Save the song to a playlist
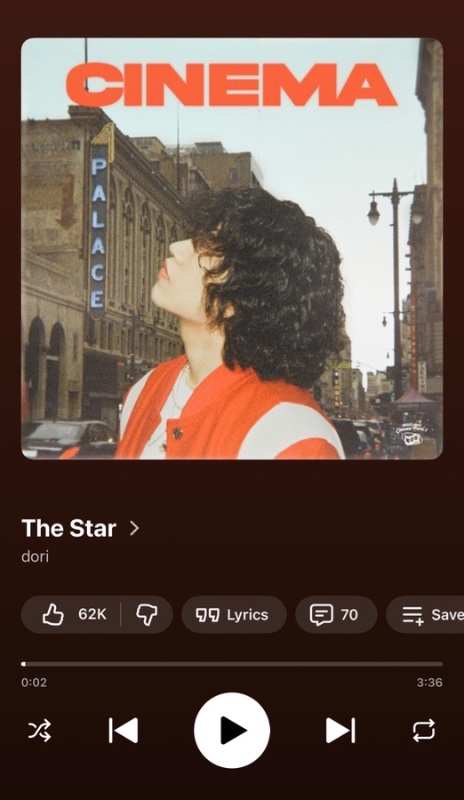This screenshot has width=464, height=800. [x=425, y=614]
